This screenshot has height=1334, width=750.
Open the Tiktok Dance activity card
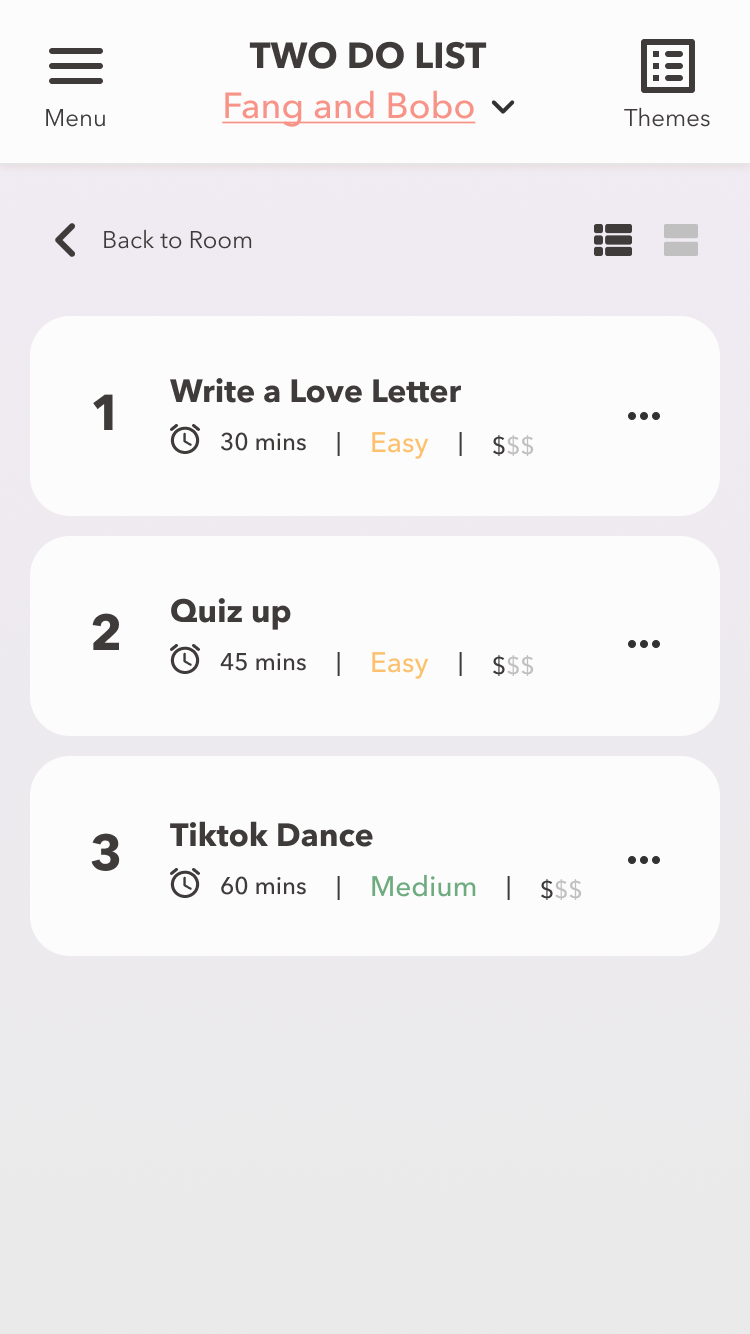click(x=375, y=856)
